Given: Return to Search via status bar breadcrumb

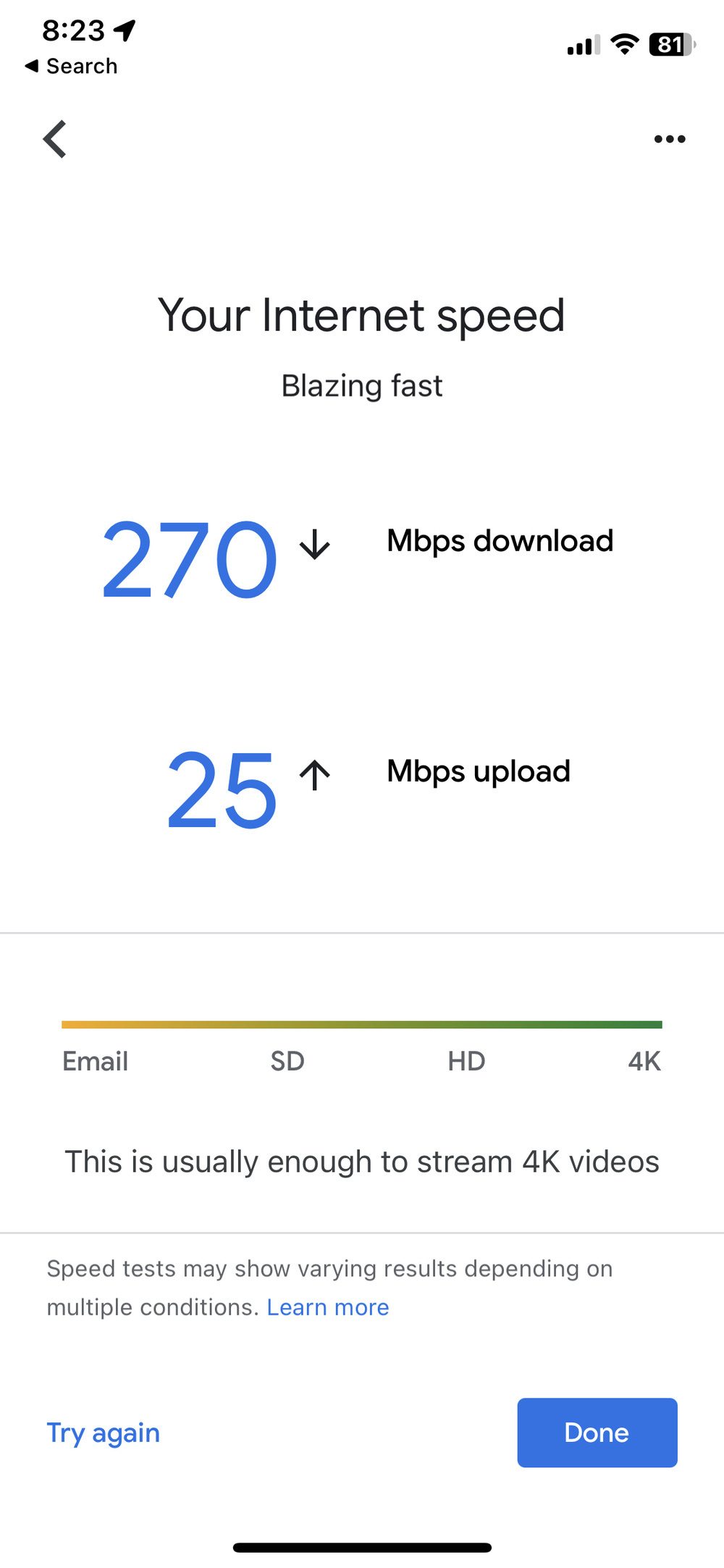Looking at the screenshot, I should (71, 66).
